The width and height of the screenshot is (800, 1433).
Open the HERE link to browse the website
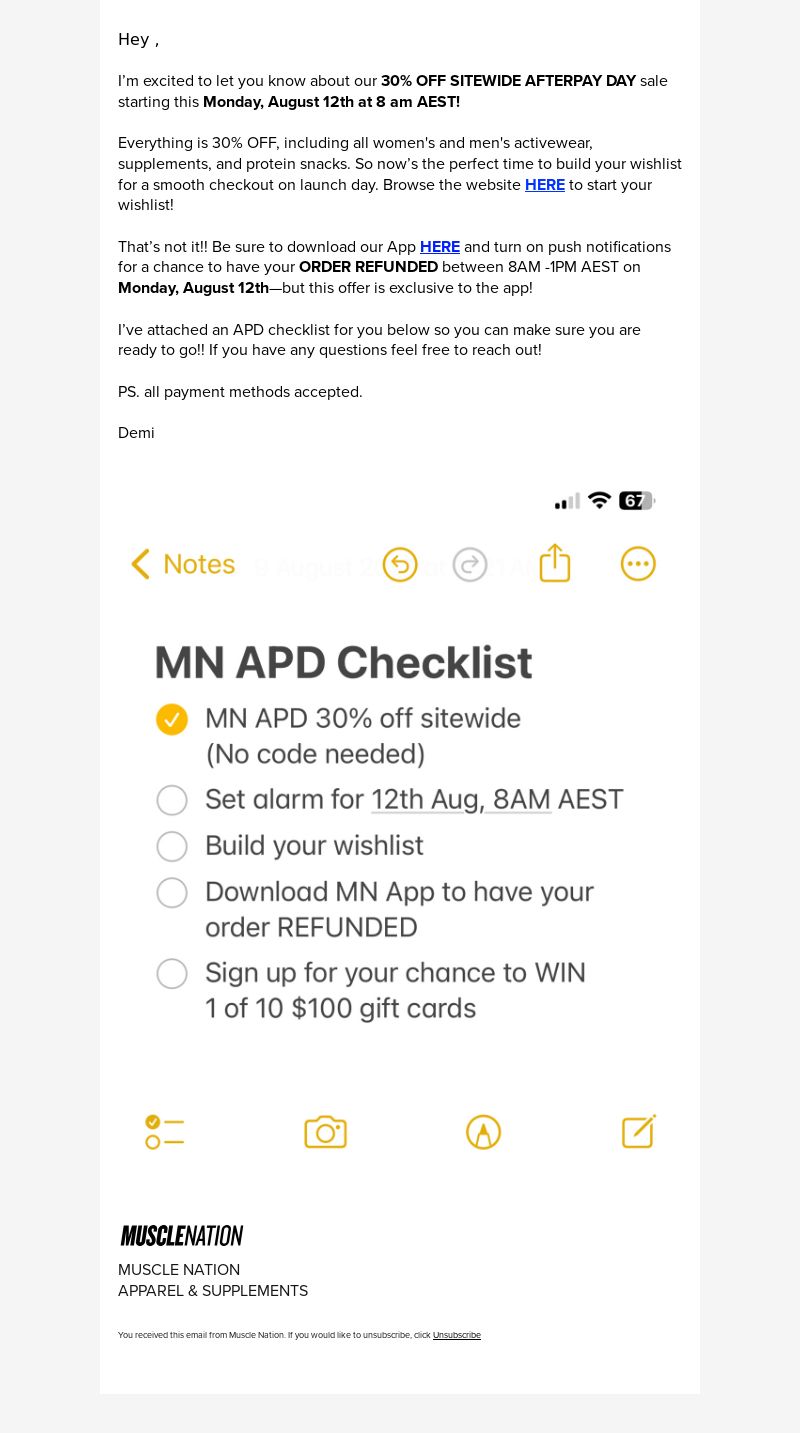click(544, 185)
